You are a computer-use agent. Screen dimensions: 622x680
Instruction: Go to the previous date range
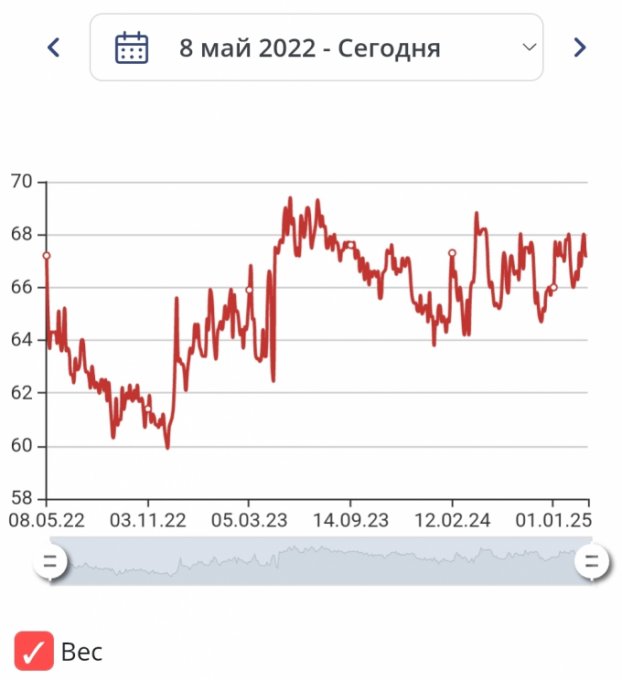(54, 47)
